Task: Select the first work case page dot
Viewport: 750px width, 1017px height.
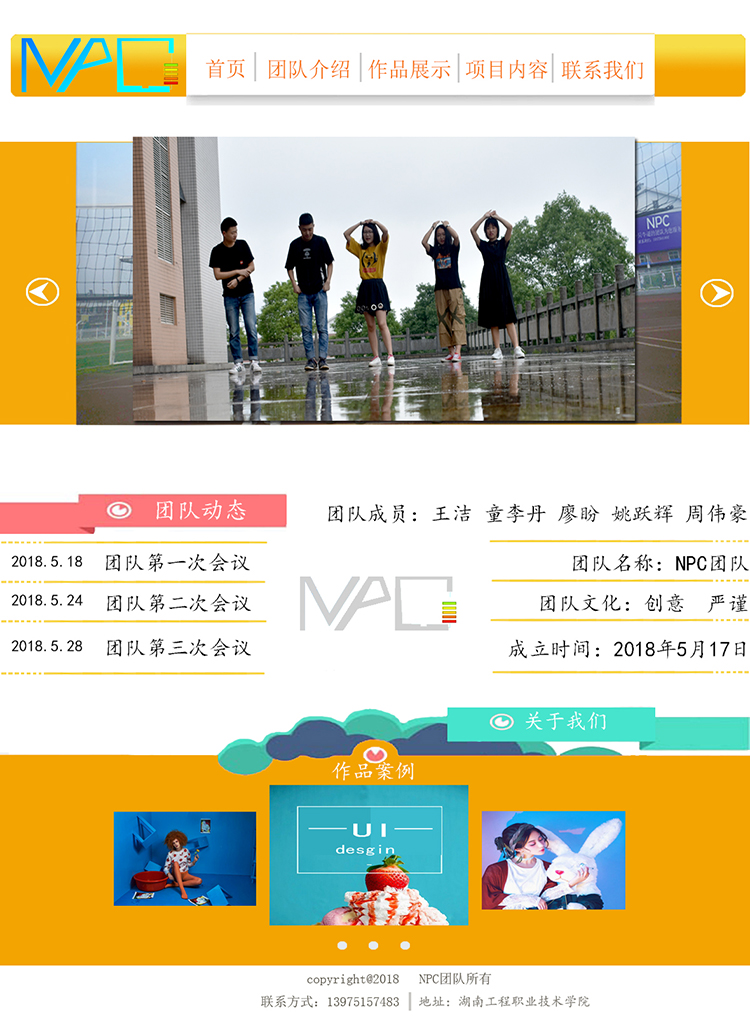Action: (x=342, y=945)
